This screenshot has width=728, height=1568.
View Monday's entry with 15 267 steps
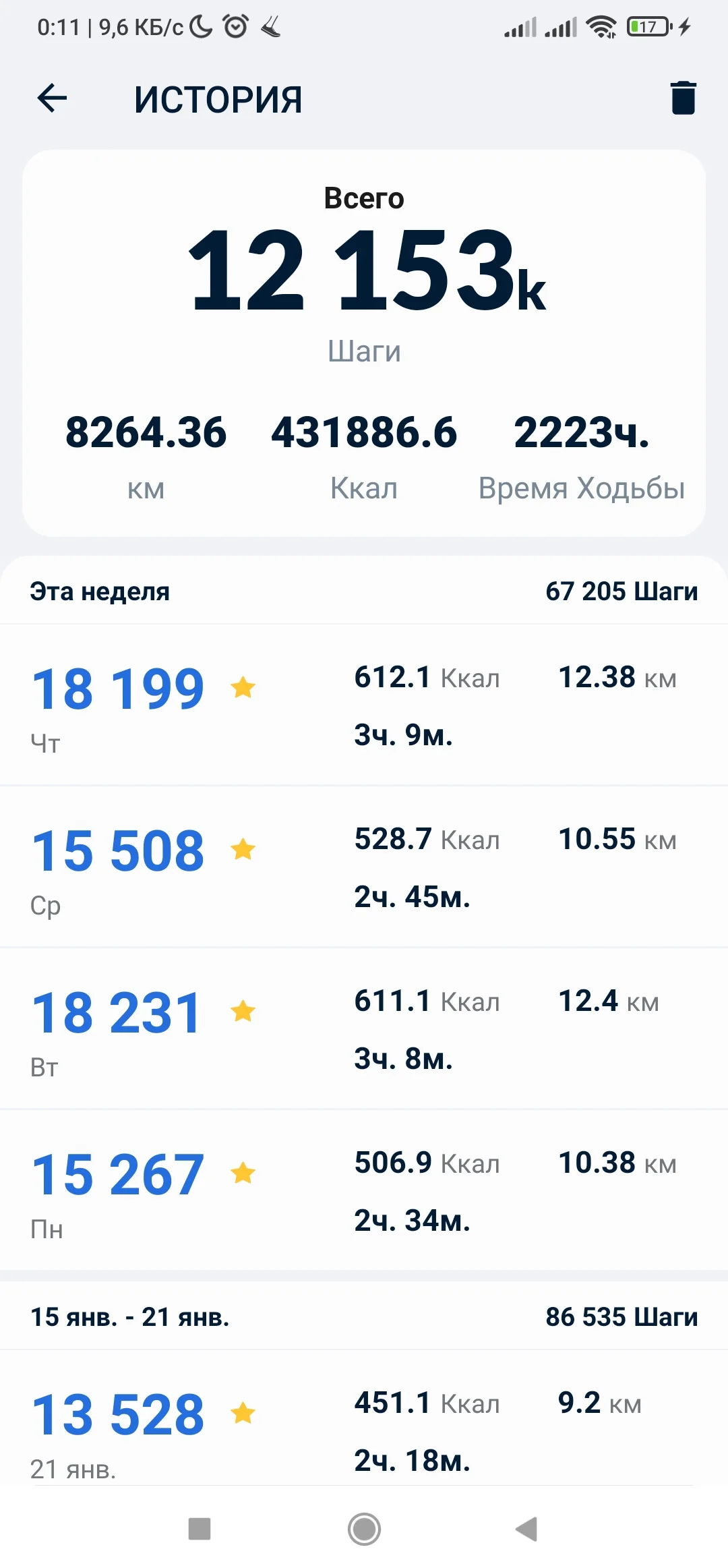tap(364, 1190)
